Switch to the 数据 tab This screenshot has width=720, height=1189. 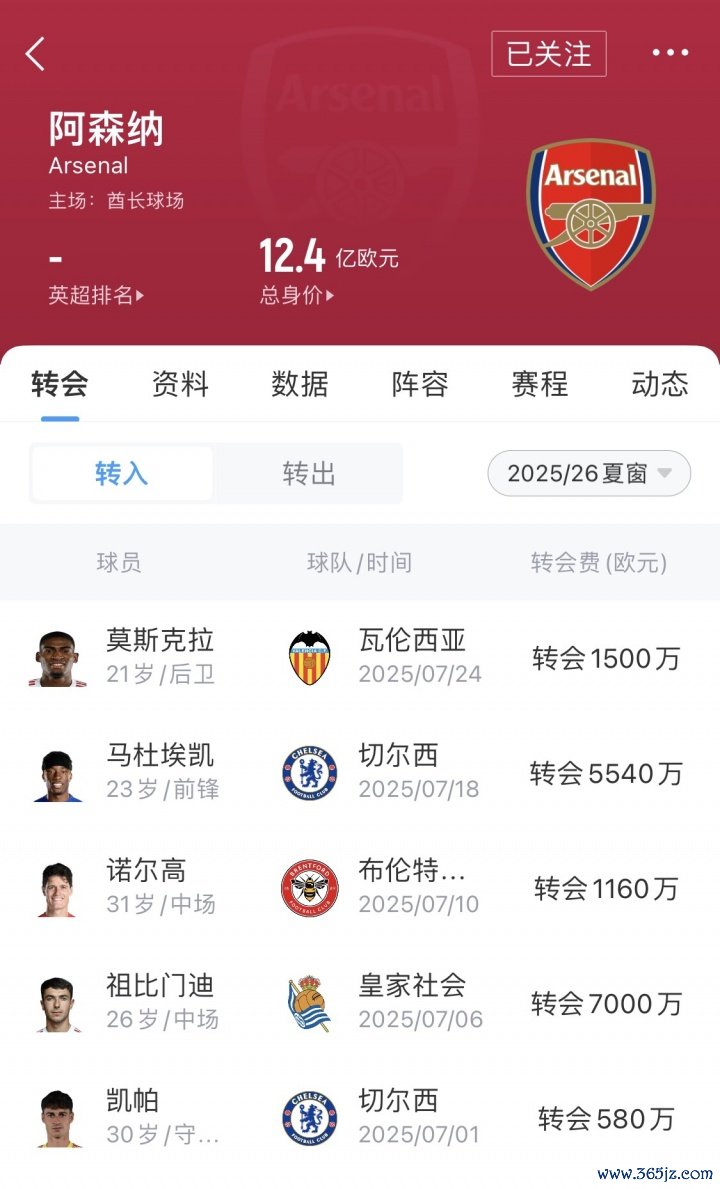click(x=300, y=384)
